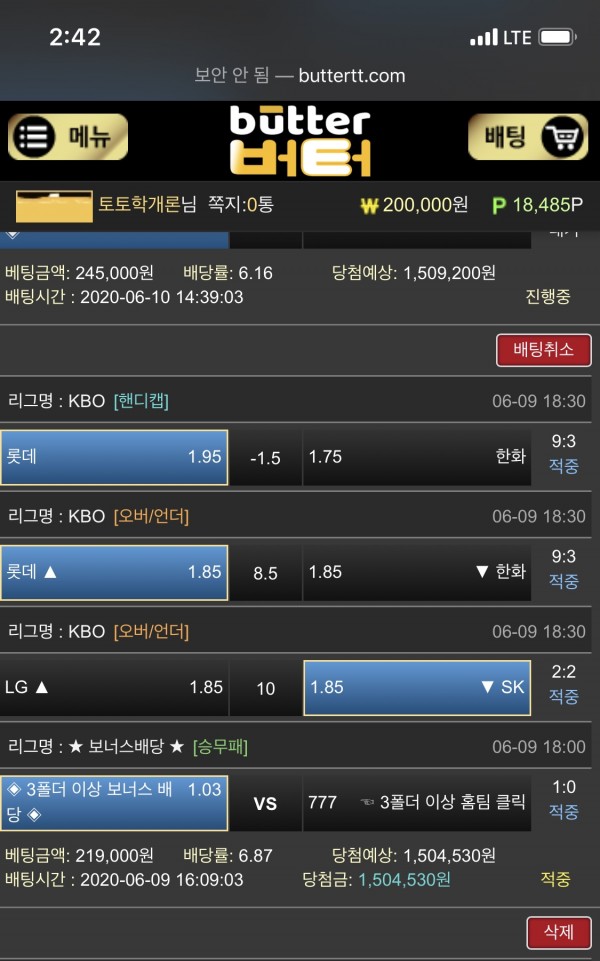
Task: Open the 메뉴 menu button
Action: click(x=68, y=137)
